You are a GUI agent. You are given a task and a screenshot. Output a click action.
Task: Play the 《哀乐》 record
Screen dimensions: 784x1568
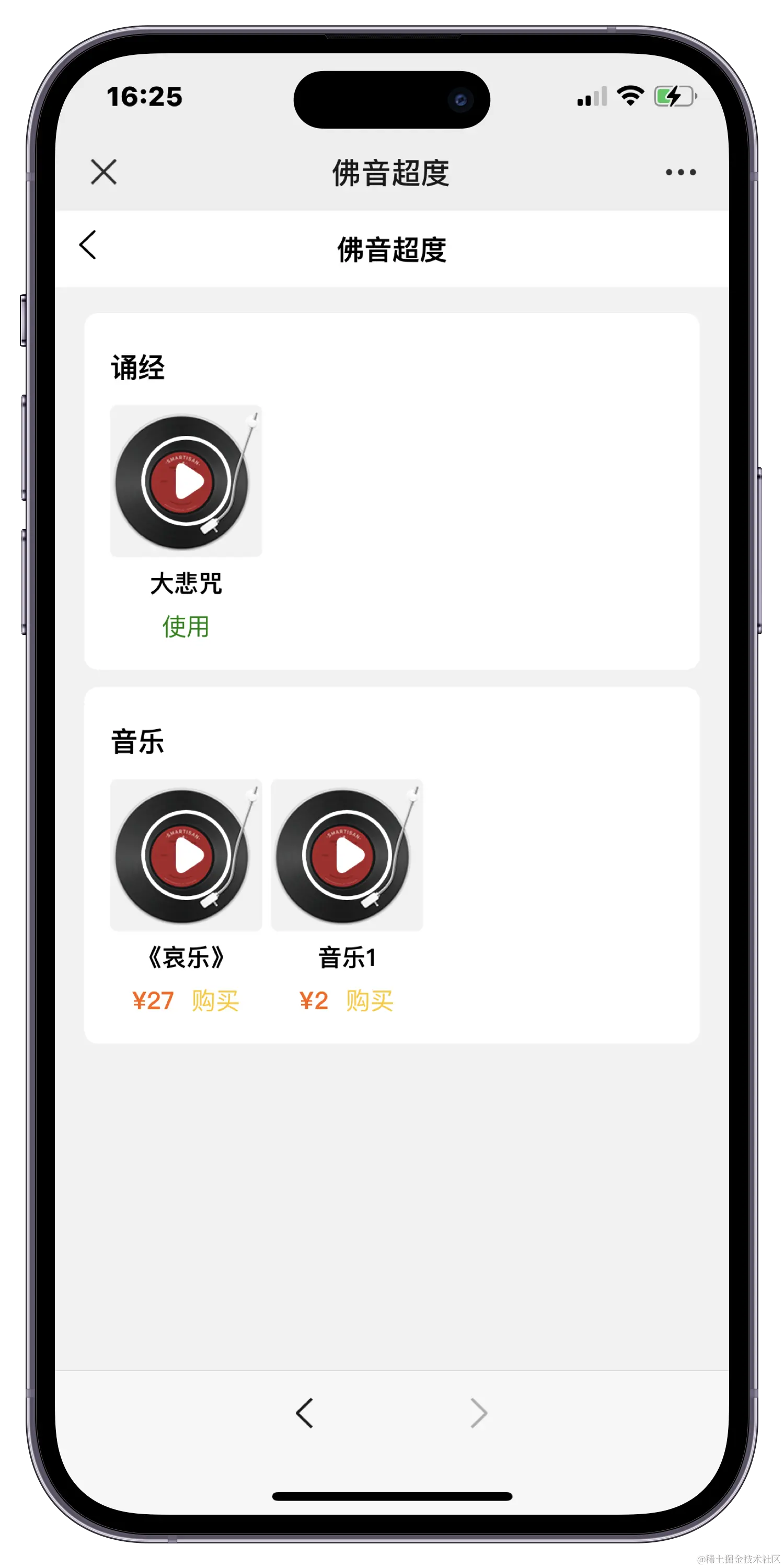click(x=186, y=855)
